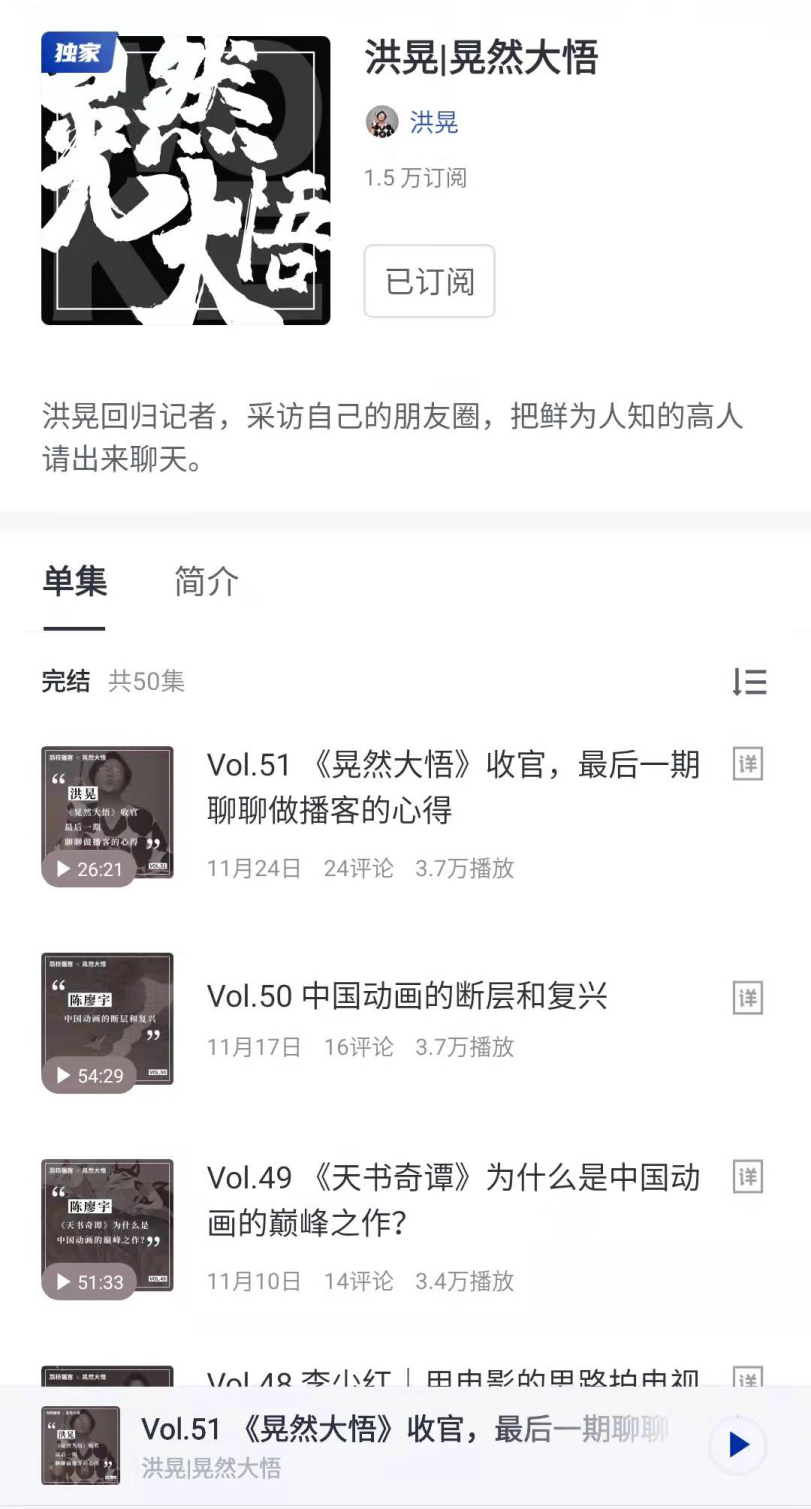The height and width of the screenshot is (1509, 811).
Task: Tap play on the bottom mini player
Action: (738, 1445)
